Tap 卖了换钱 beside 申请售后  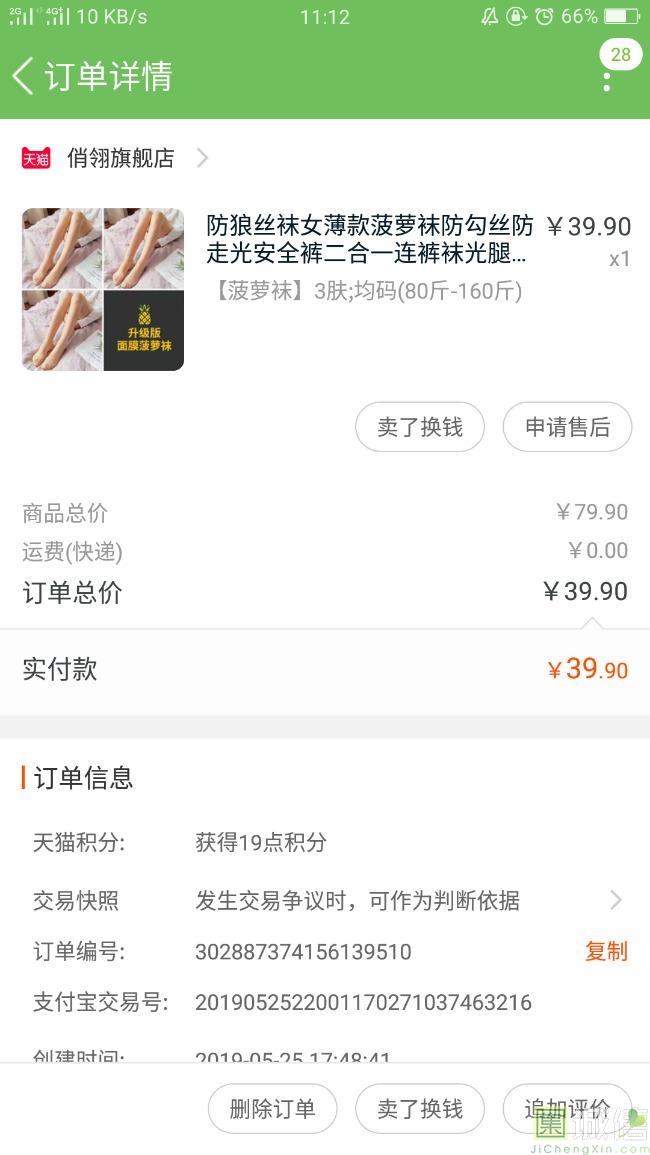(420, 427)
